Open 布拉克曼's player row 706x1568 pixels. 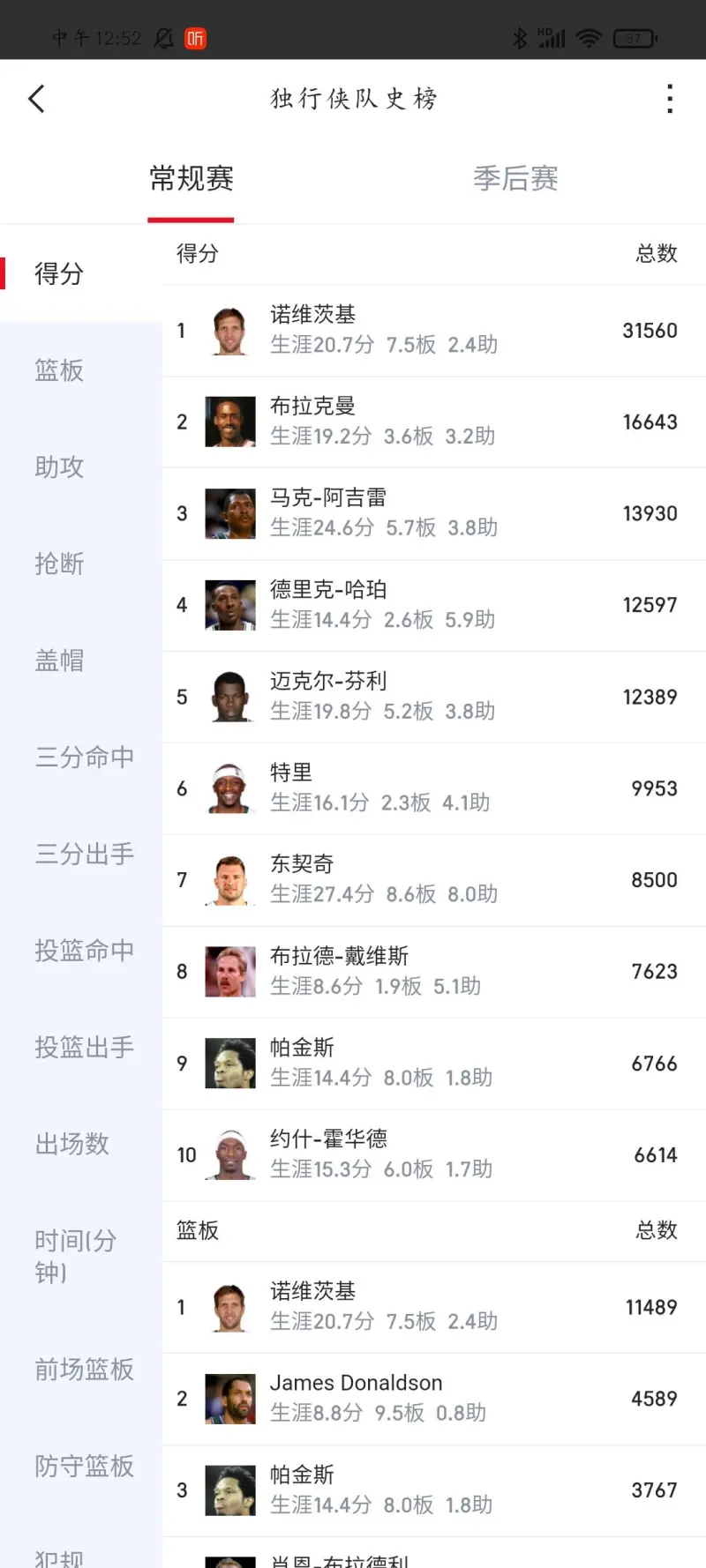tap(432, 422)
